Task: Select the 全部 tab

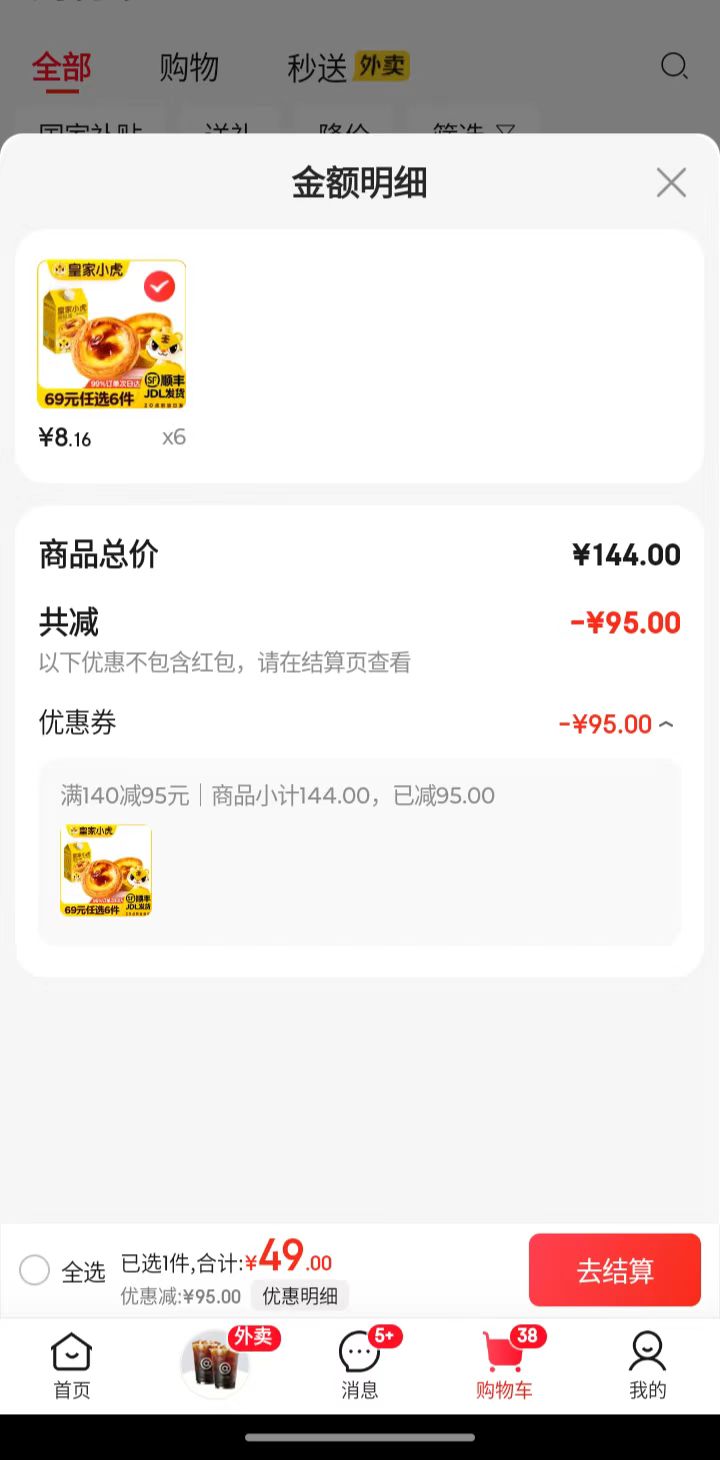Action: (x=63, y=67)
